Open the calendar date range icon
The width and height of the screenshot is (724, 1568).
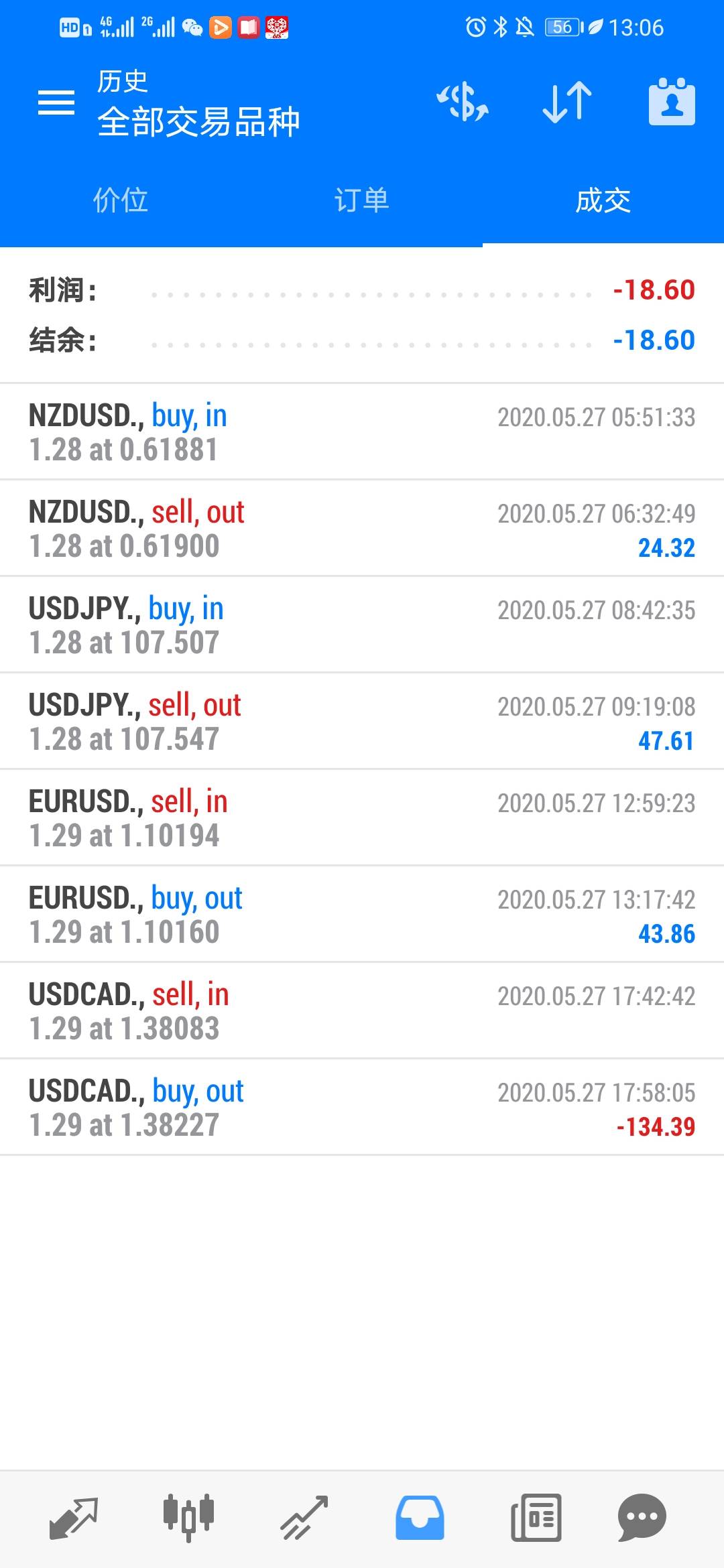pos(672,102)
